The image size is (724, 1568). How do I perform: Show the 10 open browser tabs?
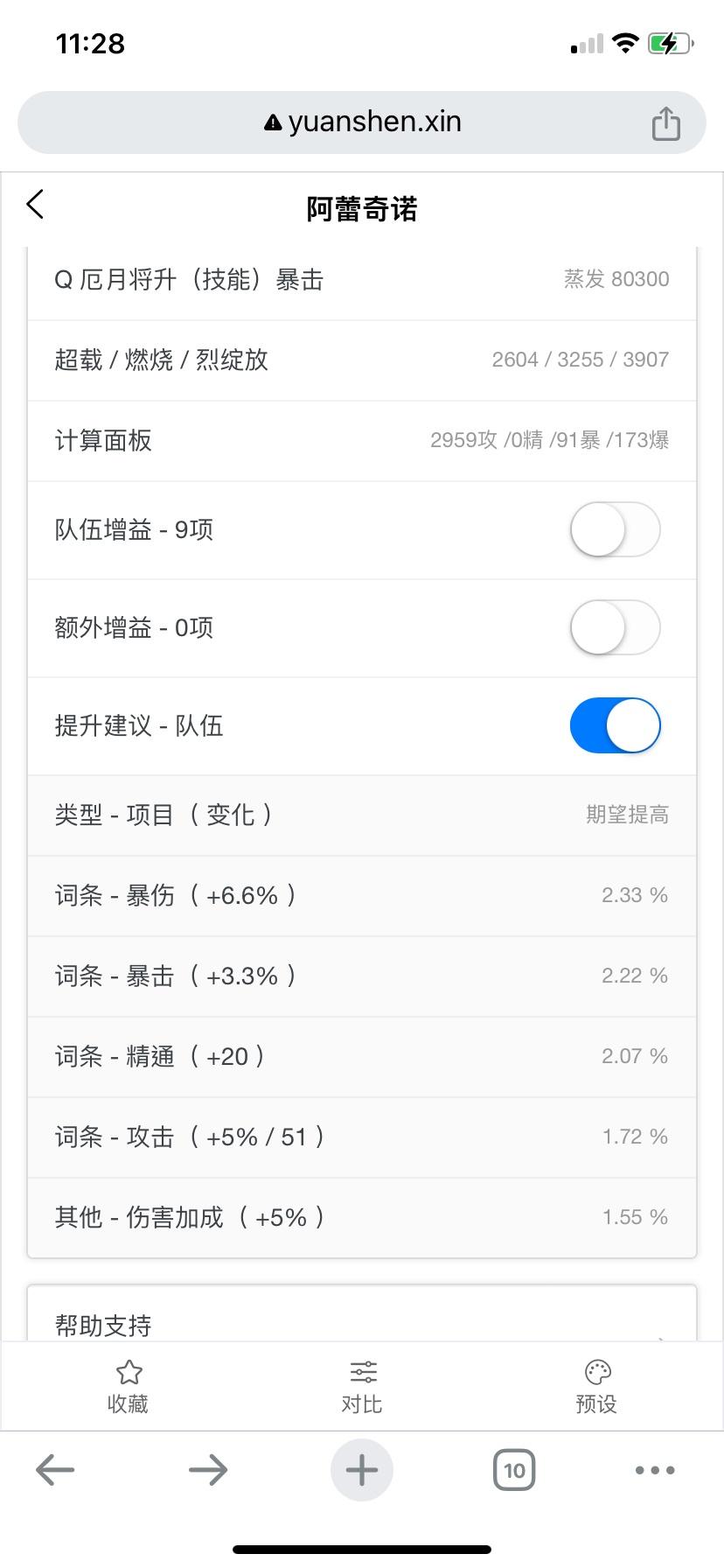(514, 1470)
